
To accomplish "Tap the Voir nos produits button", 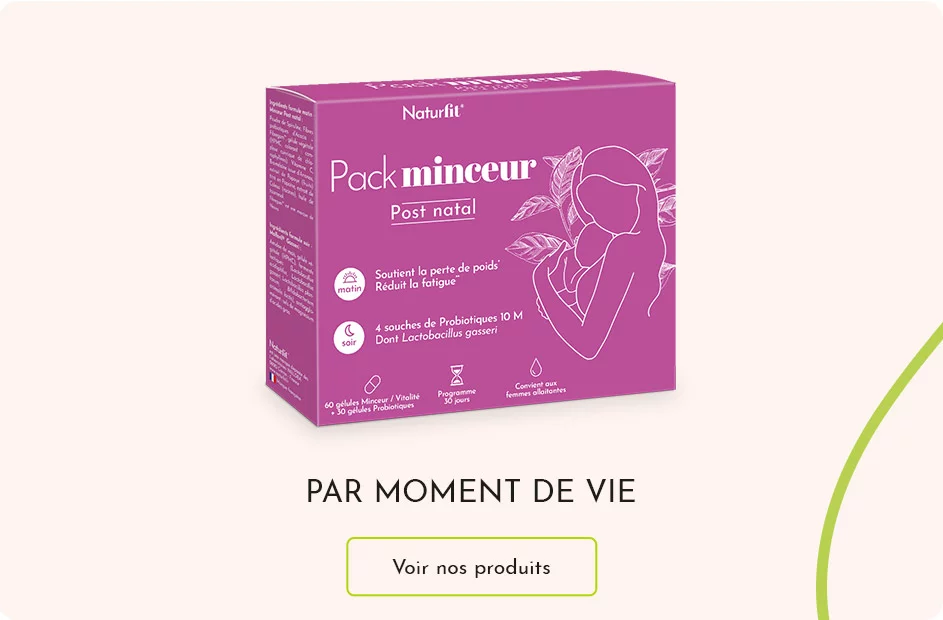I will point(471,567).
